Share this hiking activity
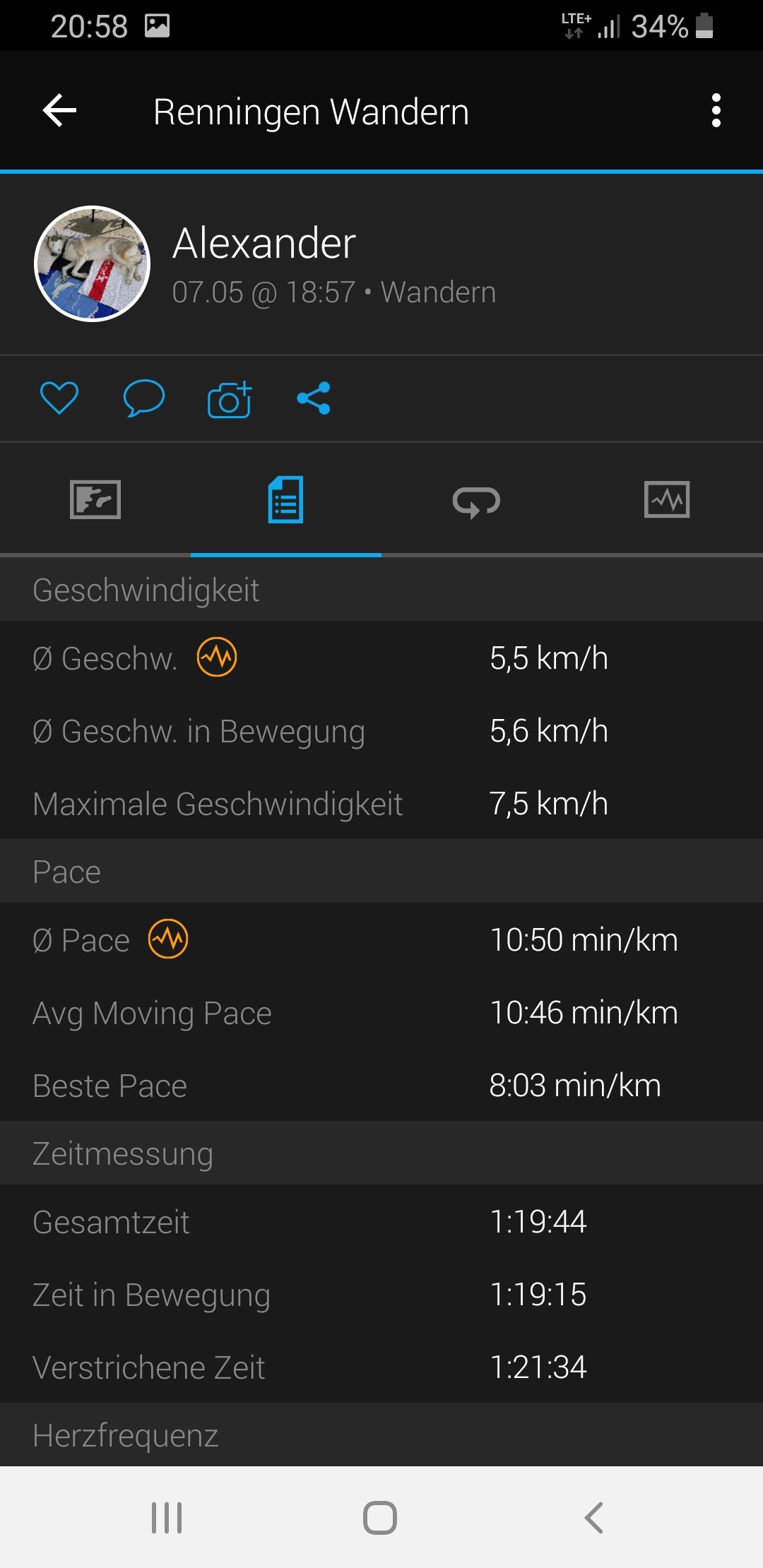The image size is (763, 1568). point(314,398)
